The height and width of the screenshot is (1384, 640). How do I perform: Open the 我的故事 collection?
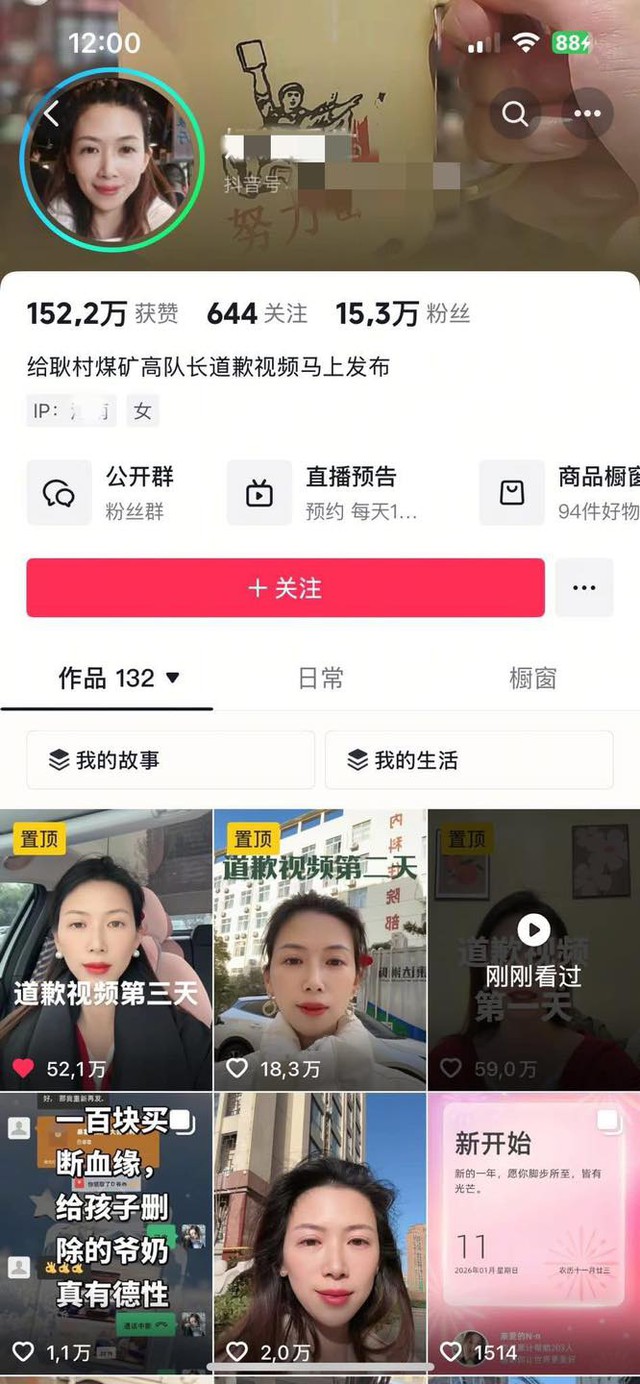point(170,760)
